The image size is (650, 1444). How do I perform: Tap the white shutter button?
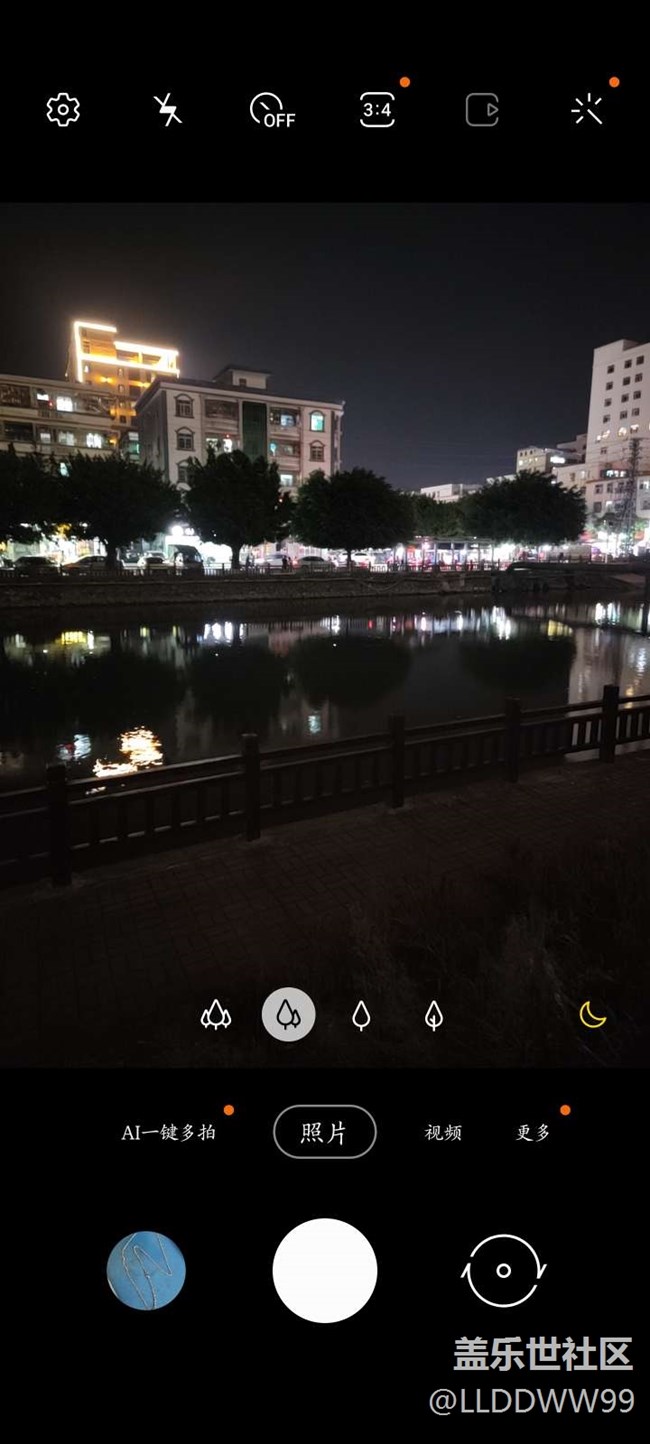tap(325, 1271)
